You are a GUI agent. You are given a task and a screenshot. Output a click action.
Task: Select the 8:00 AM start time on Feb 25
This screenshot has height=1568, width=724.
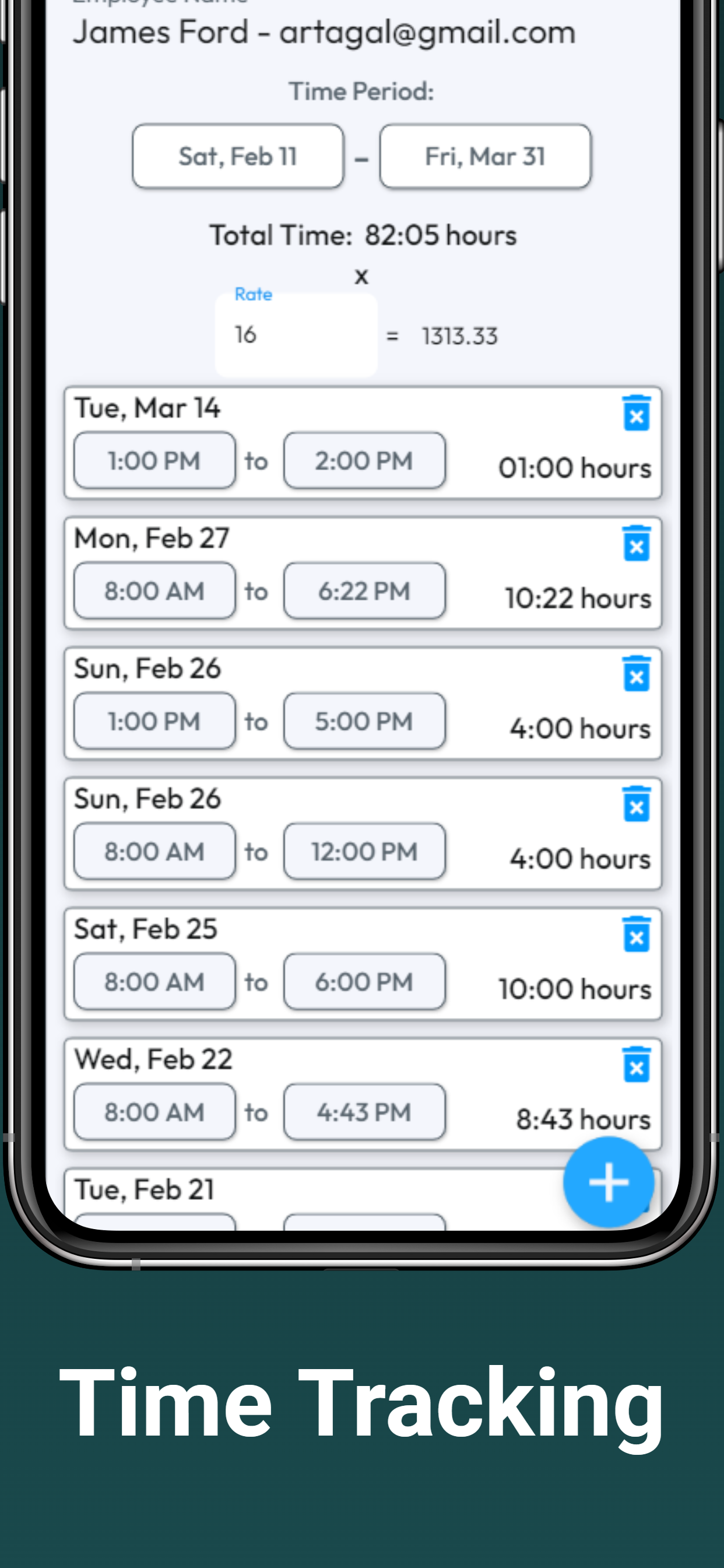pos(154,981)
